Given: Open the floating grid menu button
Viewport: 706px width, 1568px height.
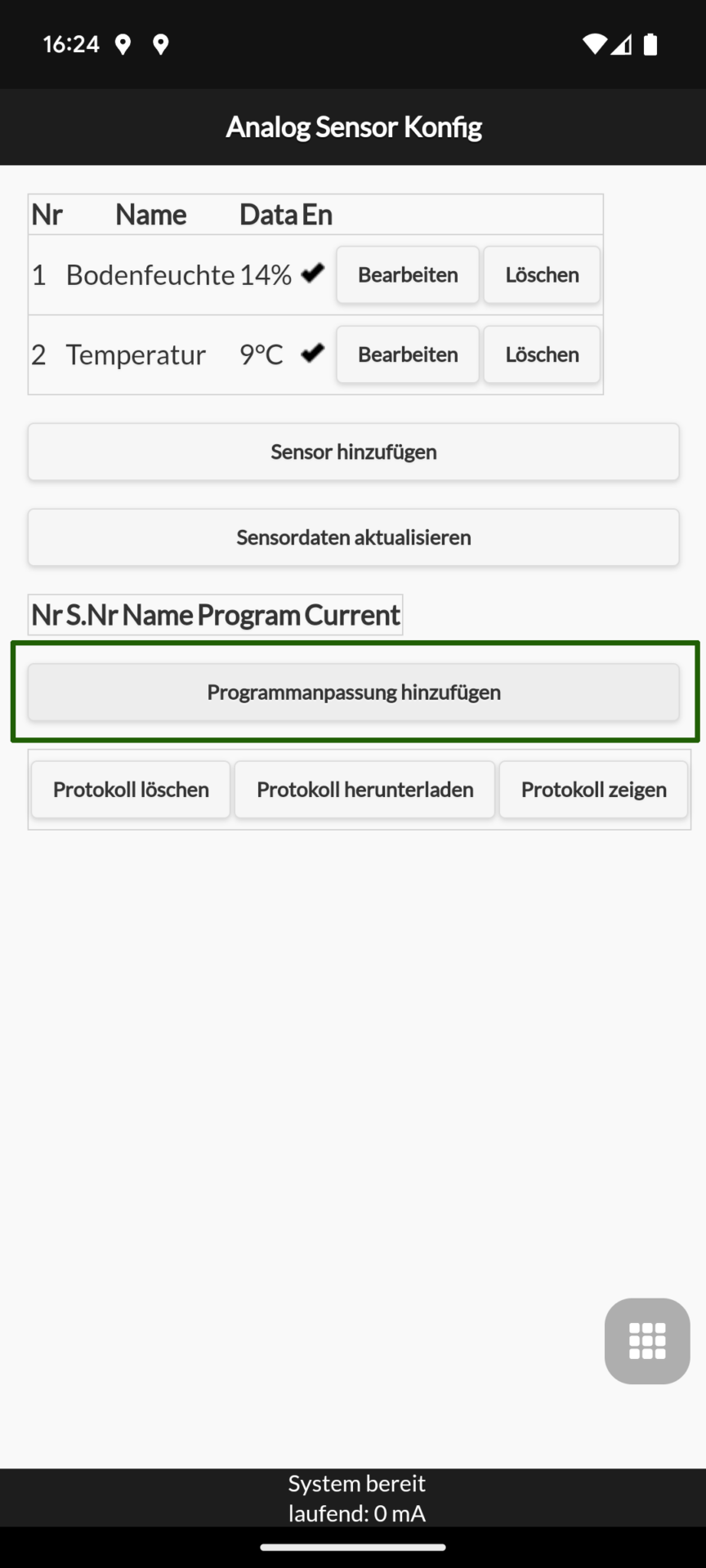Looking at the screenshot, I should point(647,1341).
